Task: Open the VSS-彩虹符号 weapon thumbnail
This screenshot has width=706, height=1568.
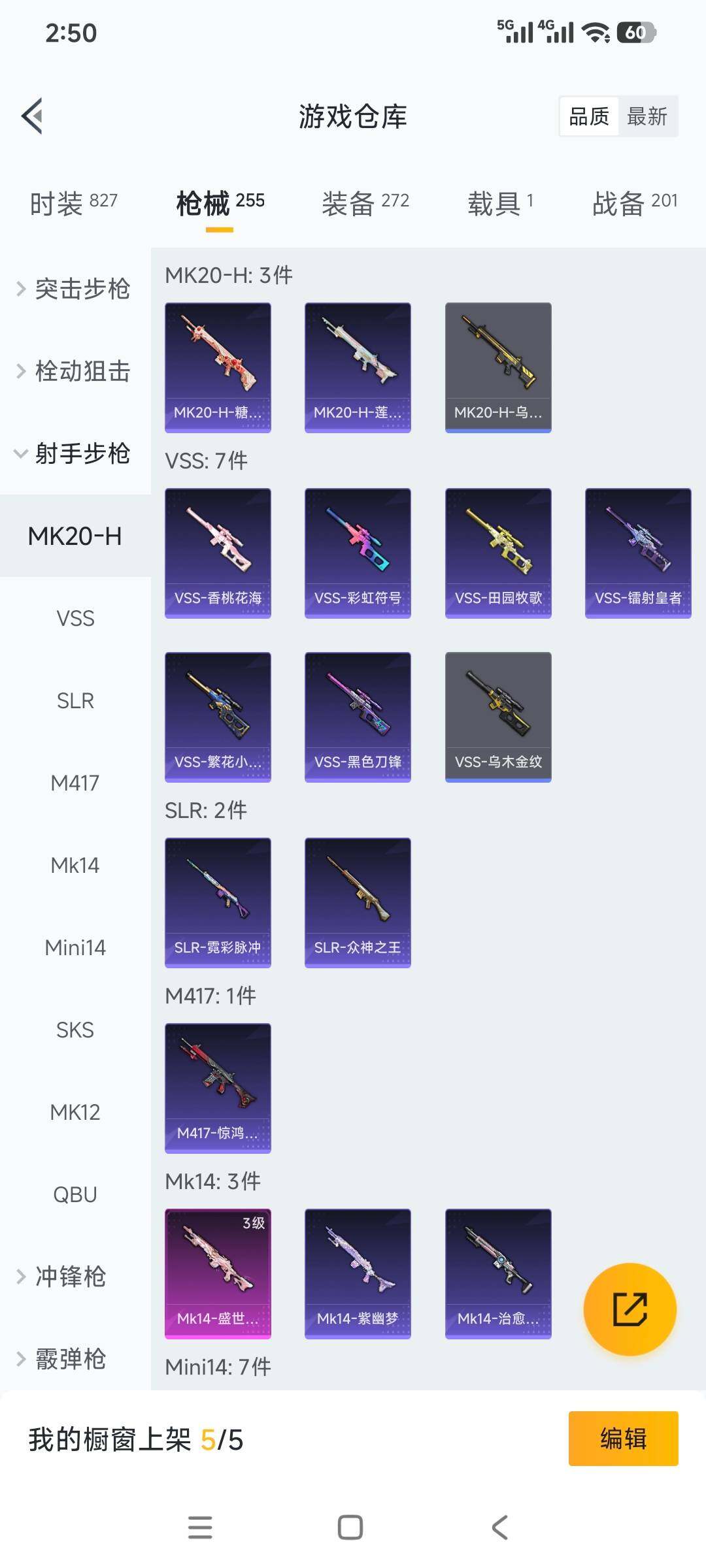Action: click(x=358, y=551)
